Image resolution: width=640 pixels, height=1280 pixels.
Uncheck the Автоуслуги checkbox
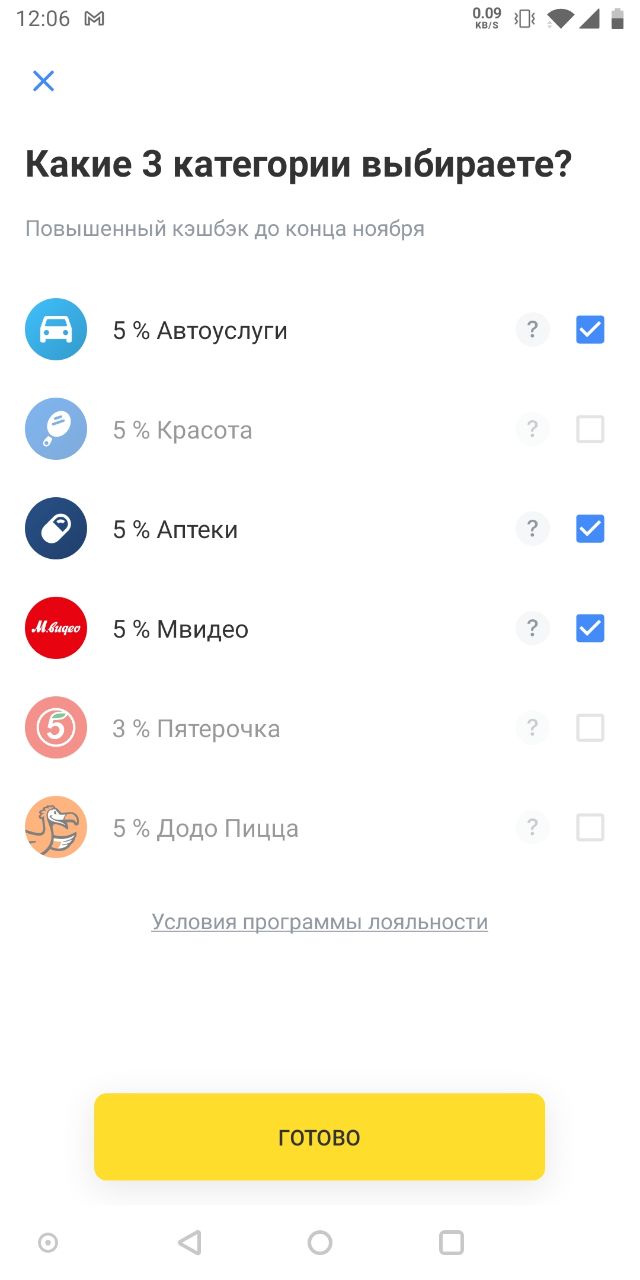(590, 329)
